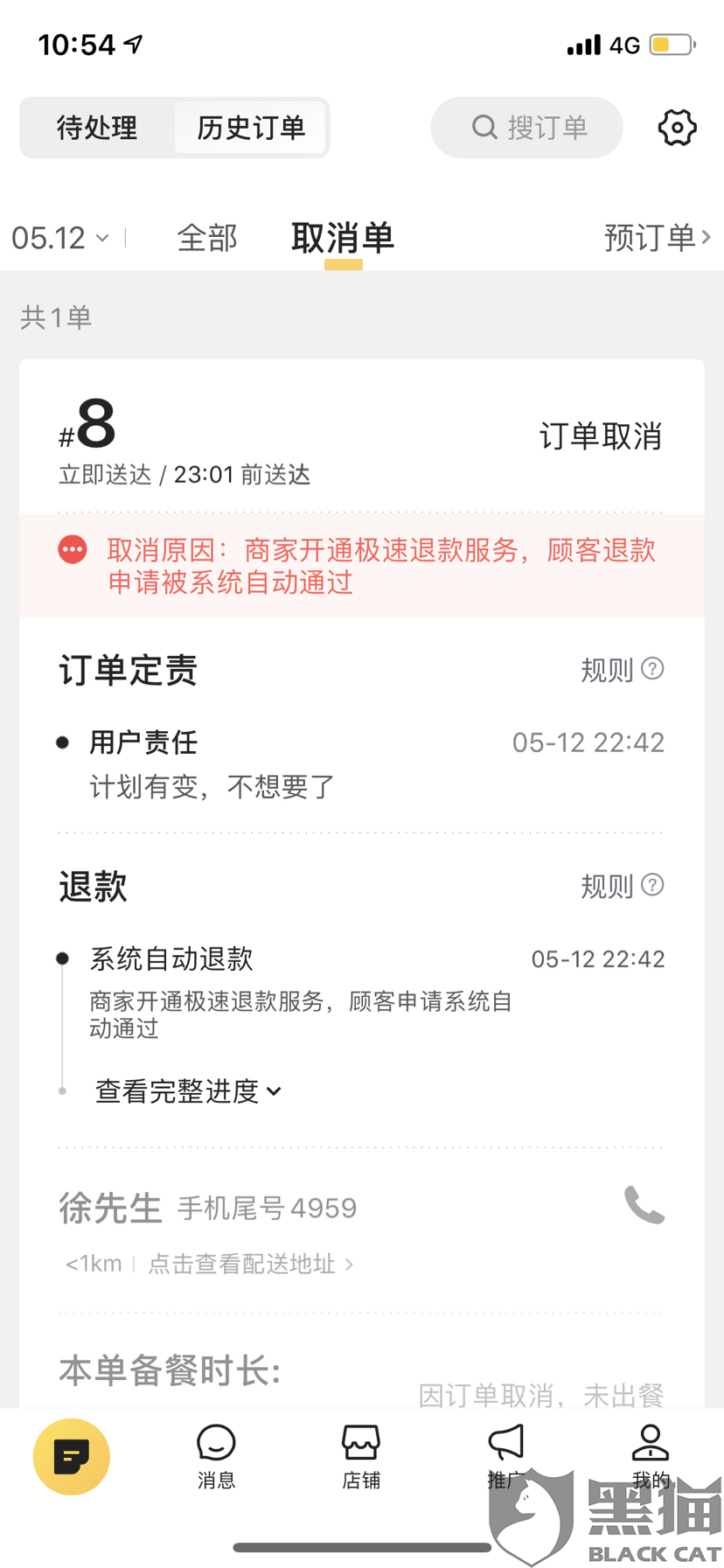View 规则 for 订单定责
724x1568 pixels.
[x=622, y=670]
